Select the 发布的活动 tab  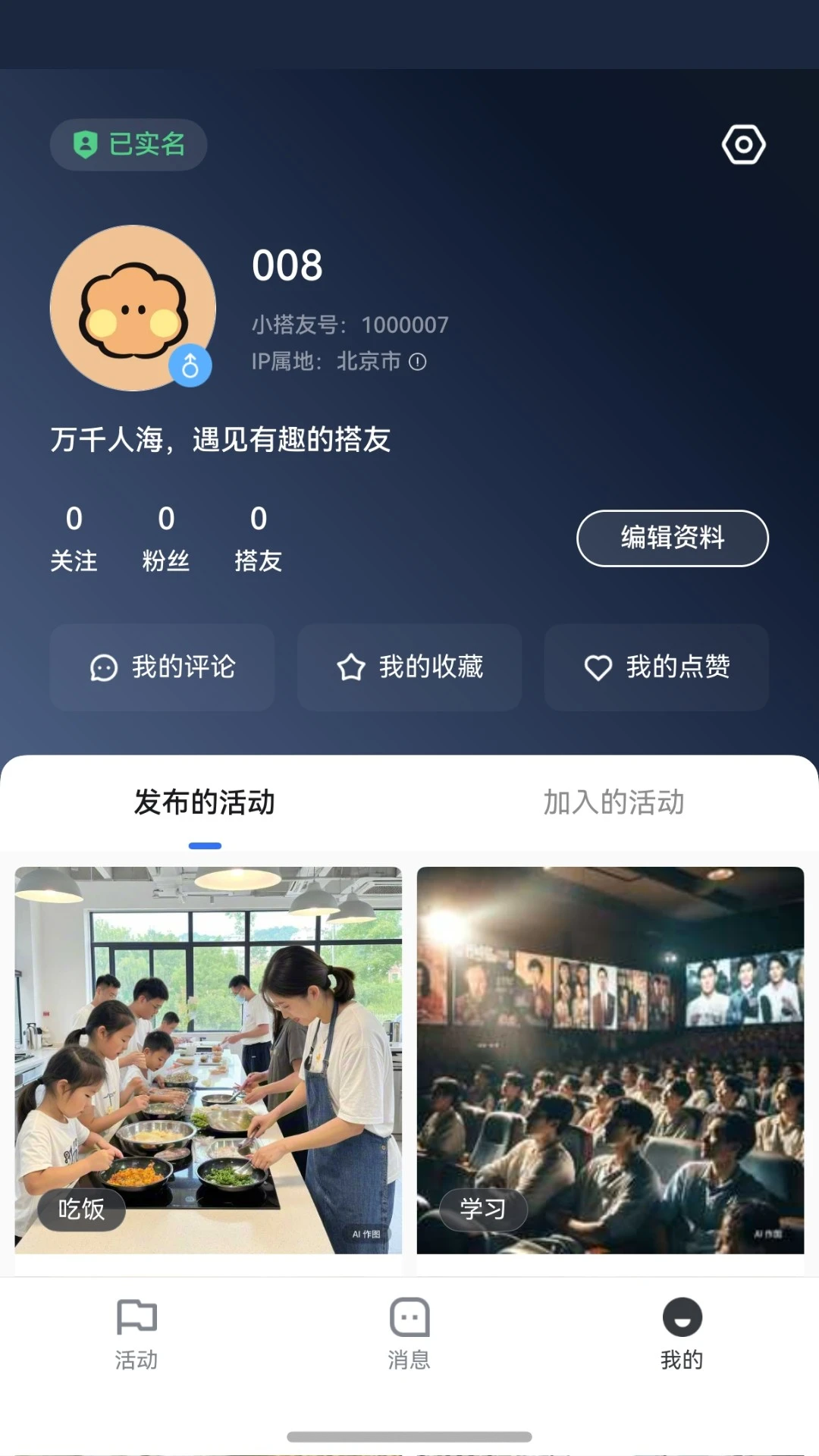click(x=205, y=802)
